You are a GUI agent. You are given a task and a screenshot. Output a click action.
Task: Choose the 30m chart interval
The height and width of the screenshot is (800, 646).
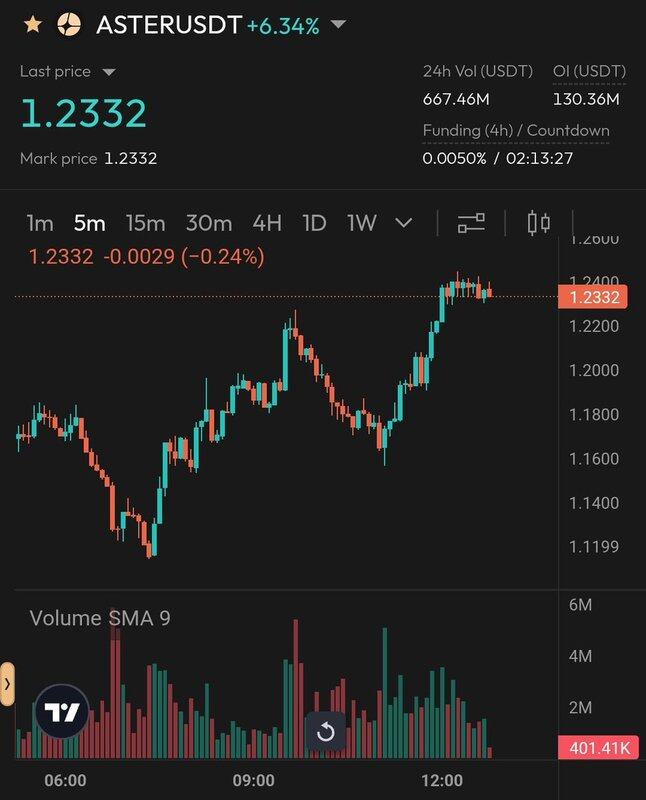click(x=208, y=223)
